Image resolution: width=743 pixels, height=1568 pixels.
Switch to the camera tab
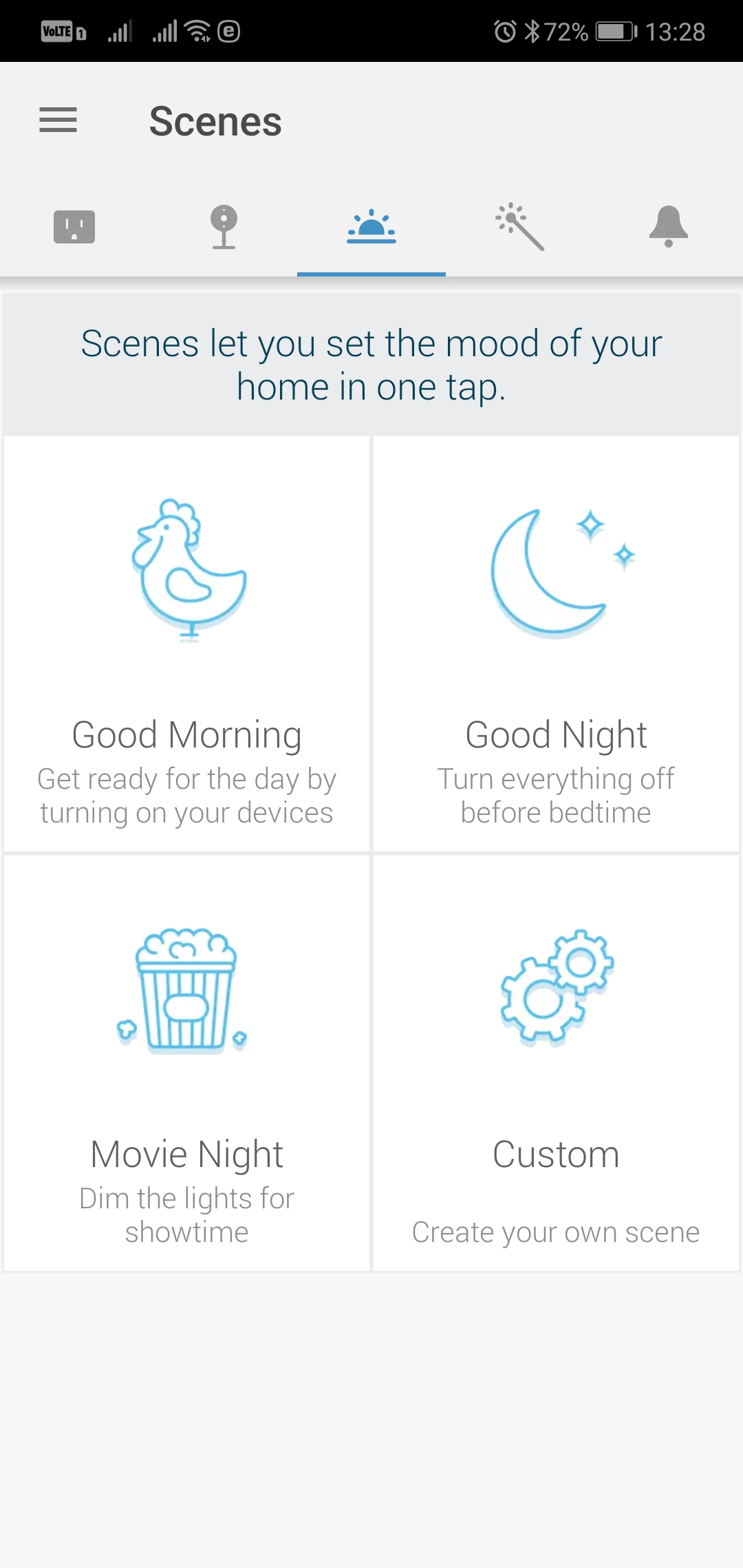click(x=224, y=226)
